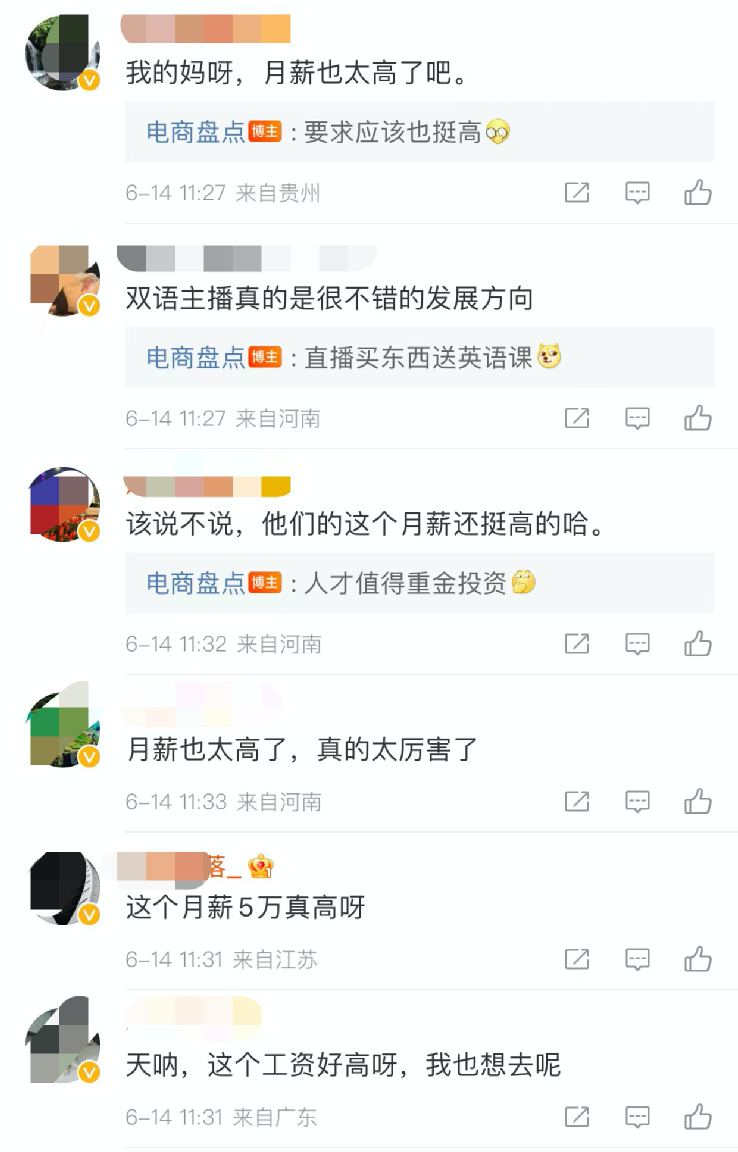This screenshot has width=738, height=1152.
Task: Like the comment '天呐，这个工资好高呀'
Action: click(x=698, y=1117)
